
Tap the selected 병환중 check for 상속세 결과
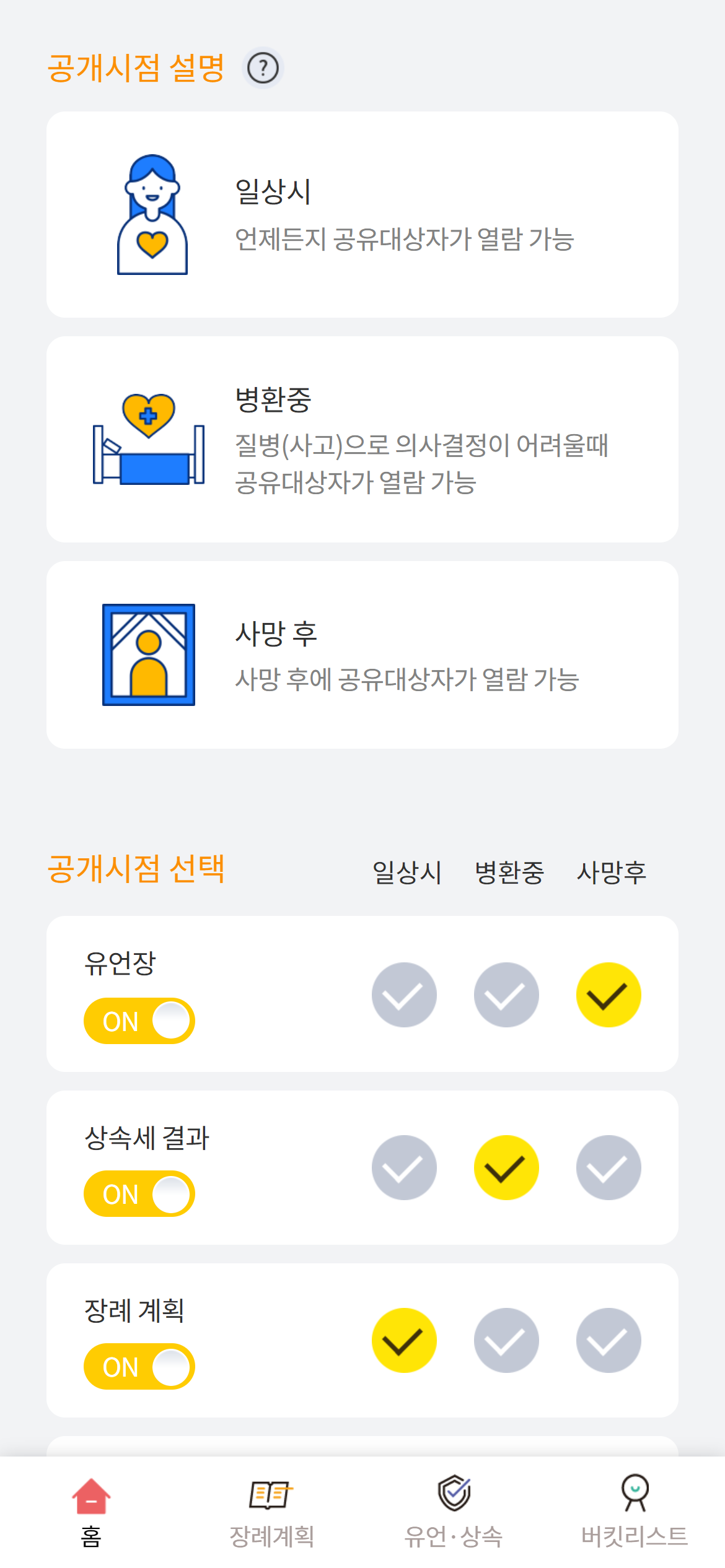506,1167
